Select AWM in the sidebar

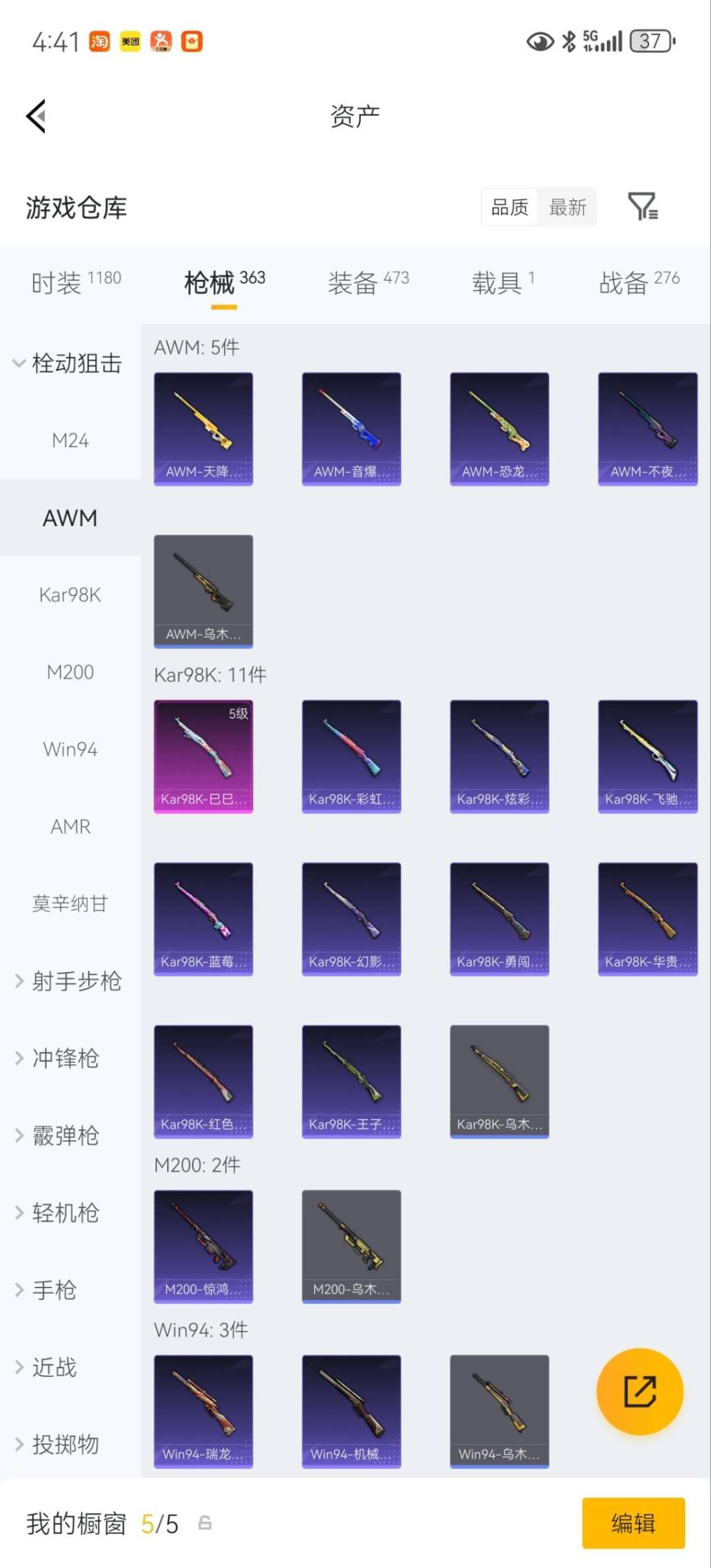70,518
